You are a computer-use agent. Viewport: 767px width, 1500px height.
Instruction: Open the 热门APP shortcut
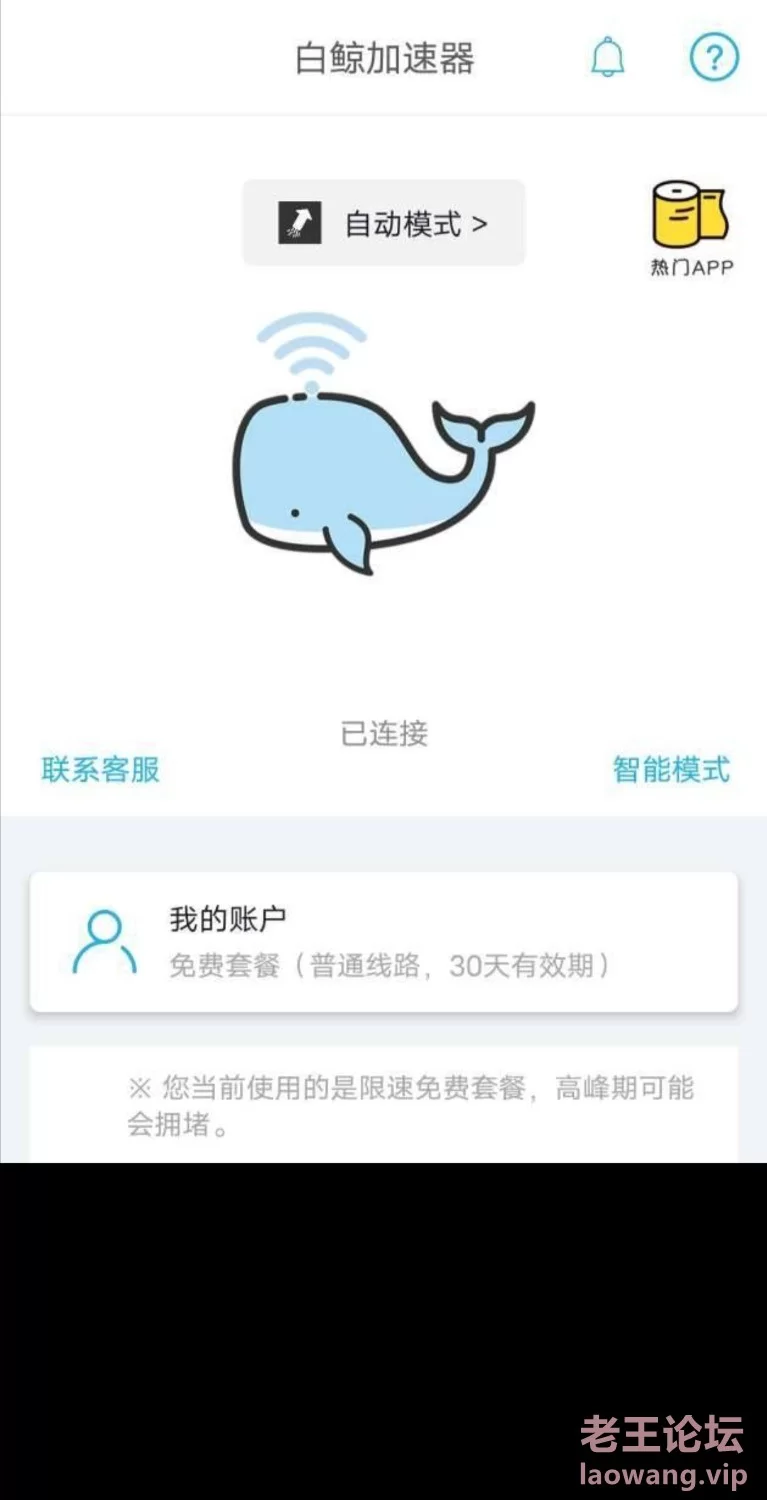tap(691, 228)
